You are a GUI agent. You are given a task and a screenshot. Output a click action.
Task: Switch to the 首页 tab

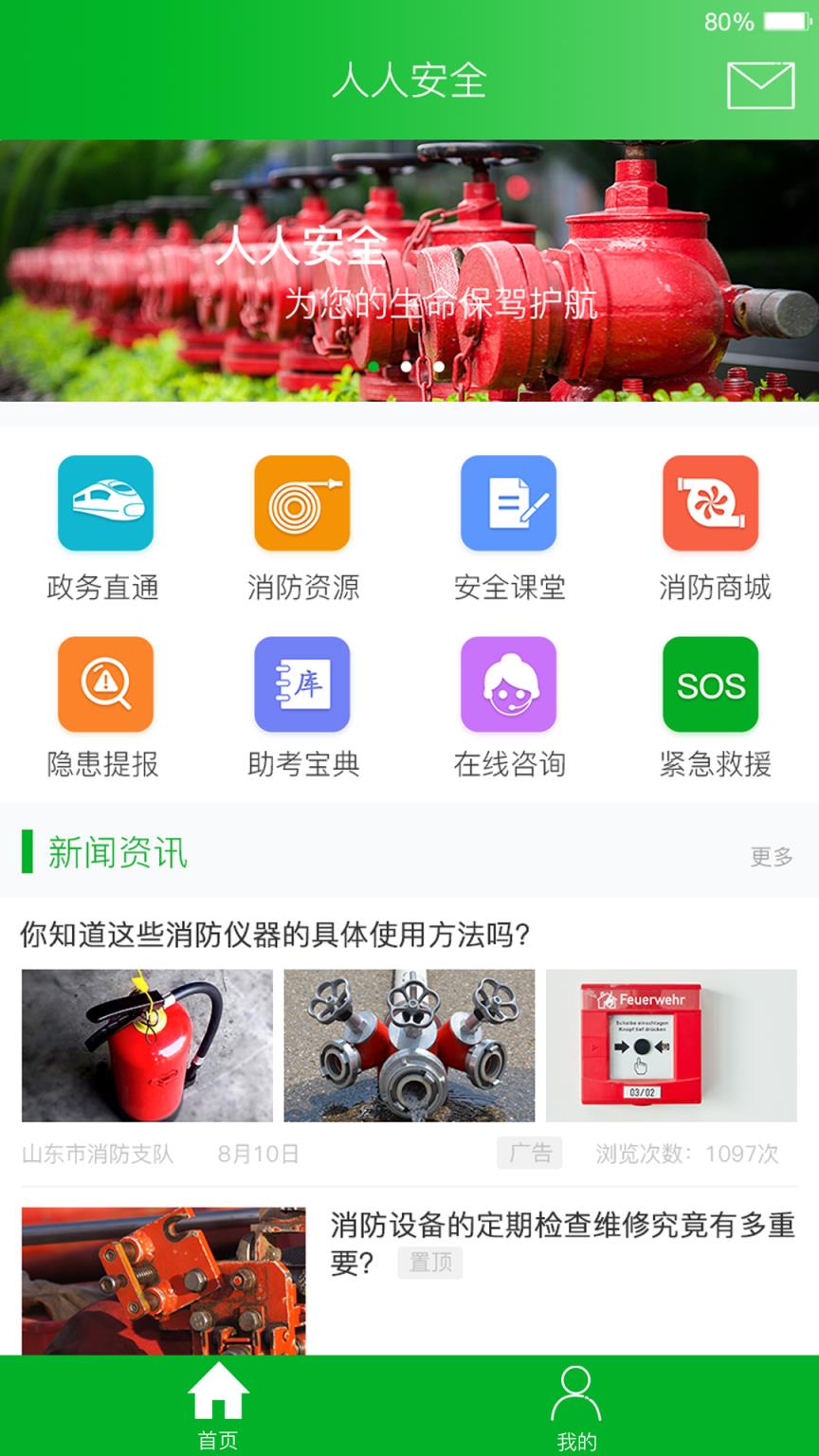point(218,1407)
